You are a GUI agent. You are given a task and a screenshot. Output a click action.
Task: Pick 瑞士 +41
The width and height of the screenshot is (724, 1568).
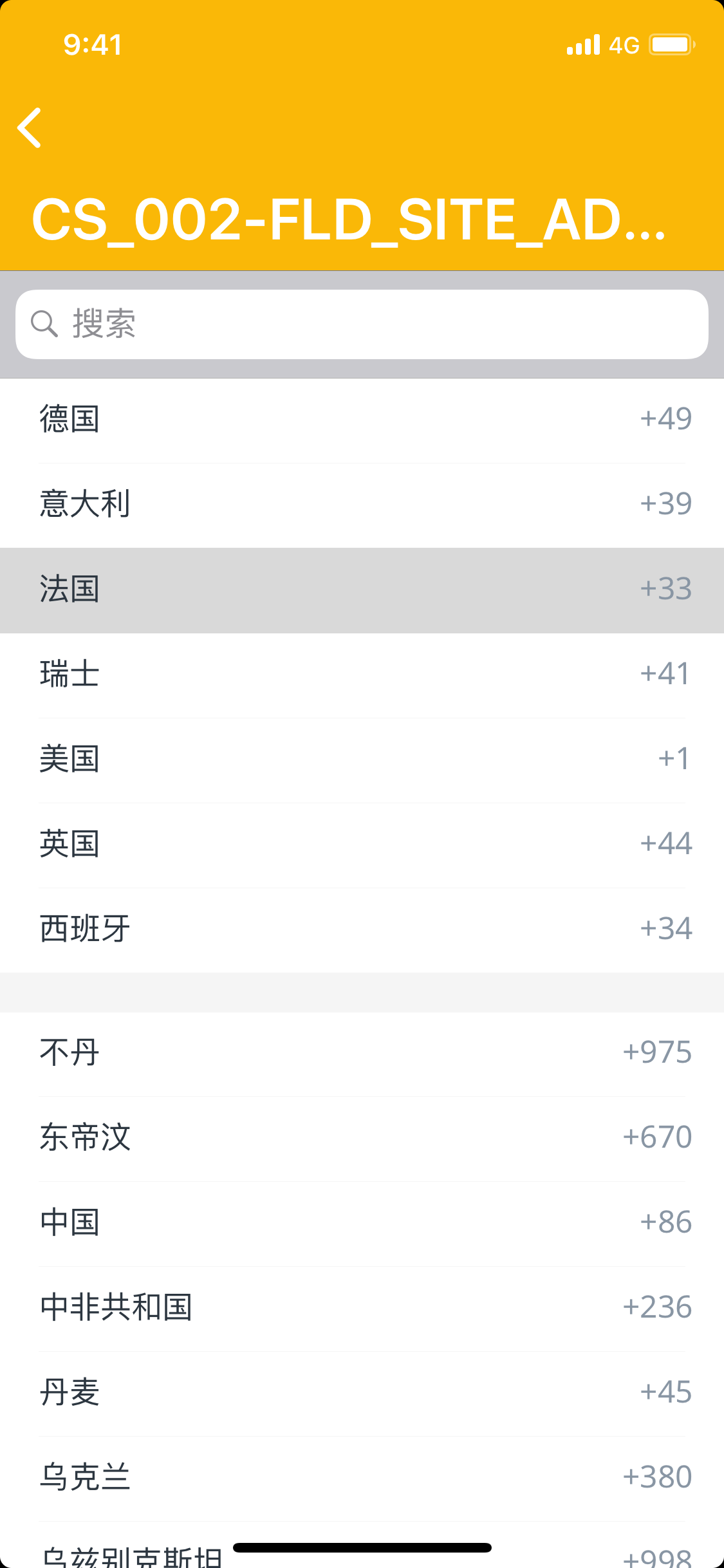click(x=362, y=675)
